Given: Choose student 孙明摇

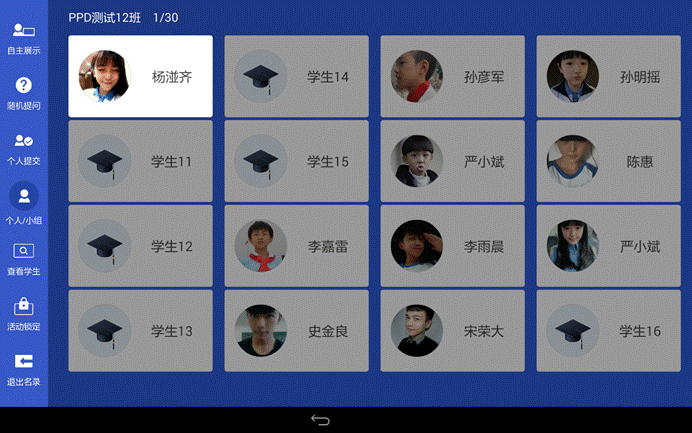Looking at the screenshot, I should [x=608, y=77].
